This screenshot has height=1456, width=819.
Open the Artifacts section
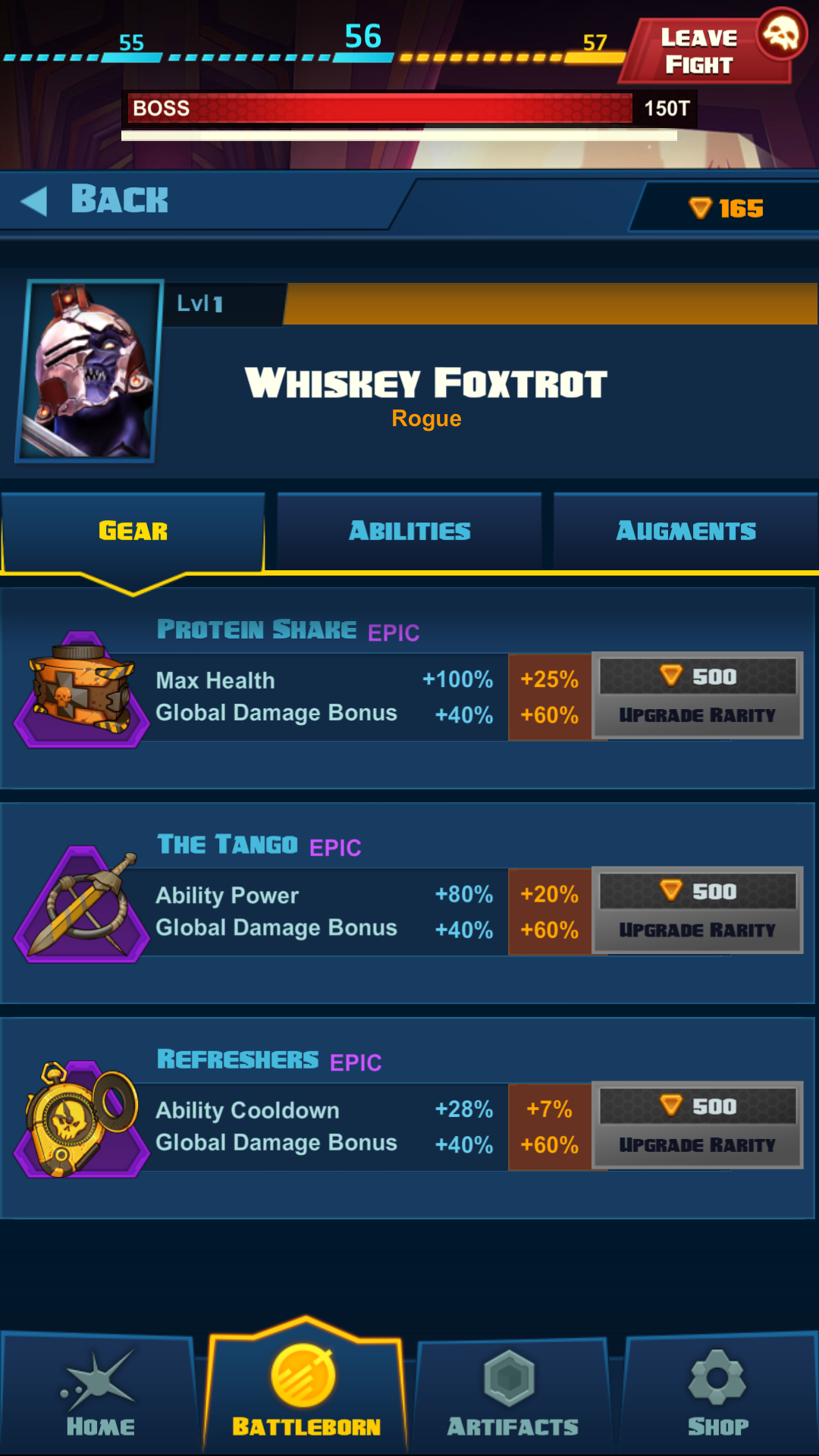click(x=512, y=1395)
